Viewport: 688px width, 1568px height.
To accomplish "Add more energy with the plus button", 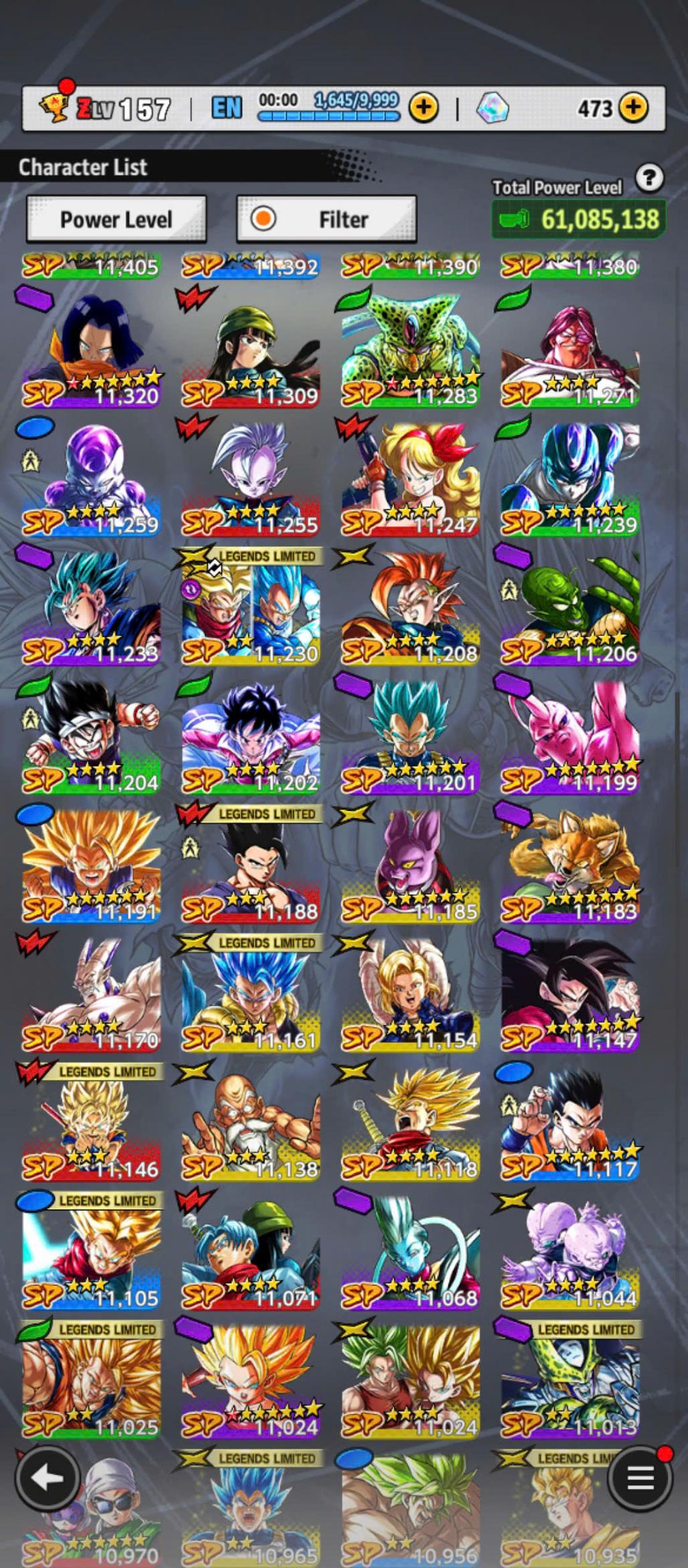I will (x=424, y=107).
